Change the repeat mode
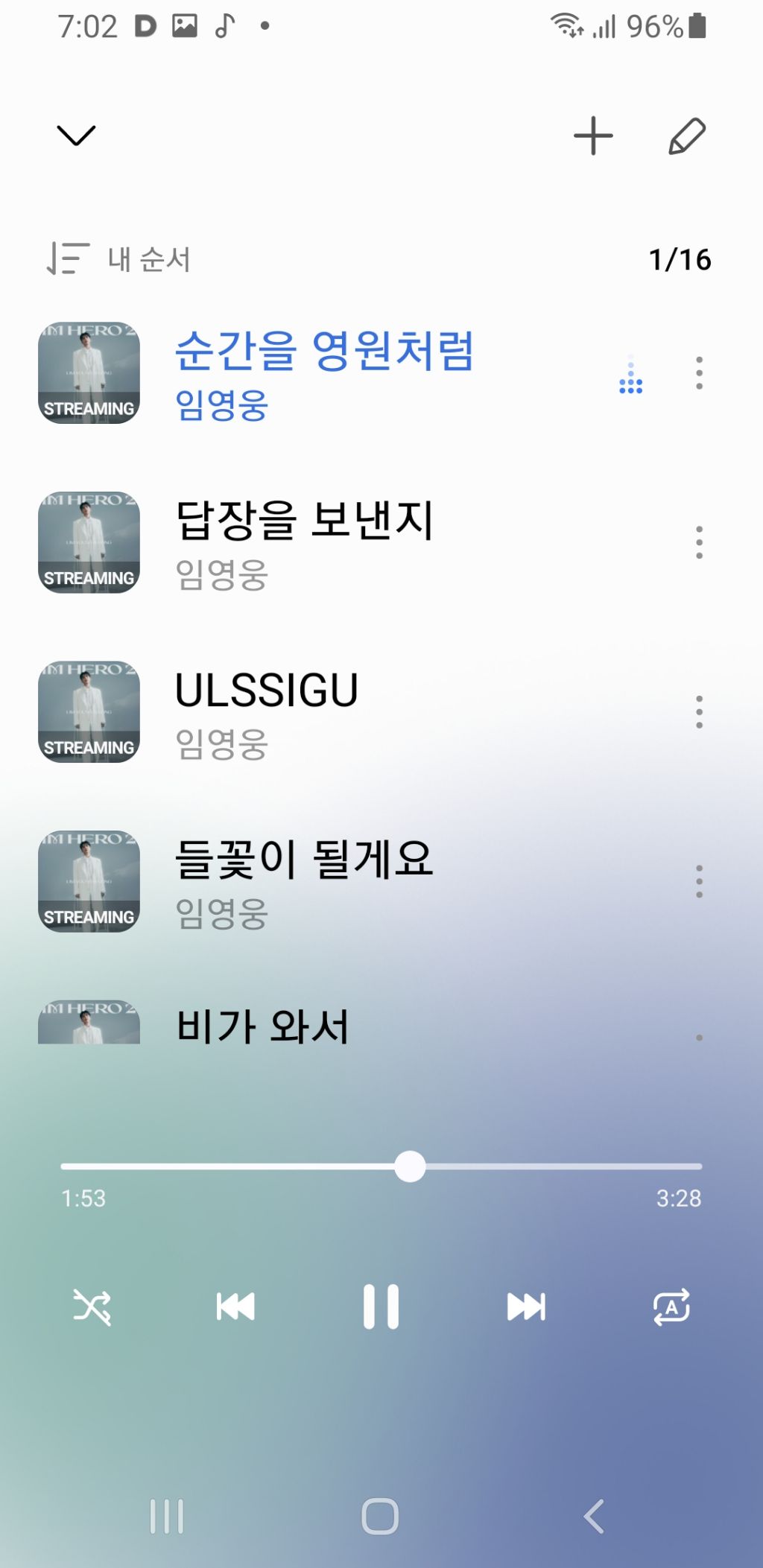 coord(671,1307)
